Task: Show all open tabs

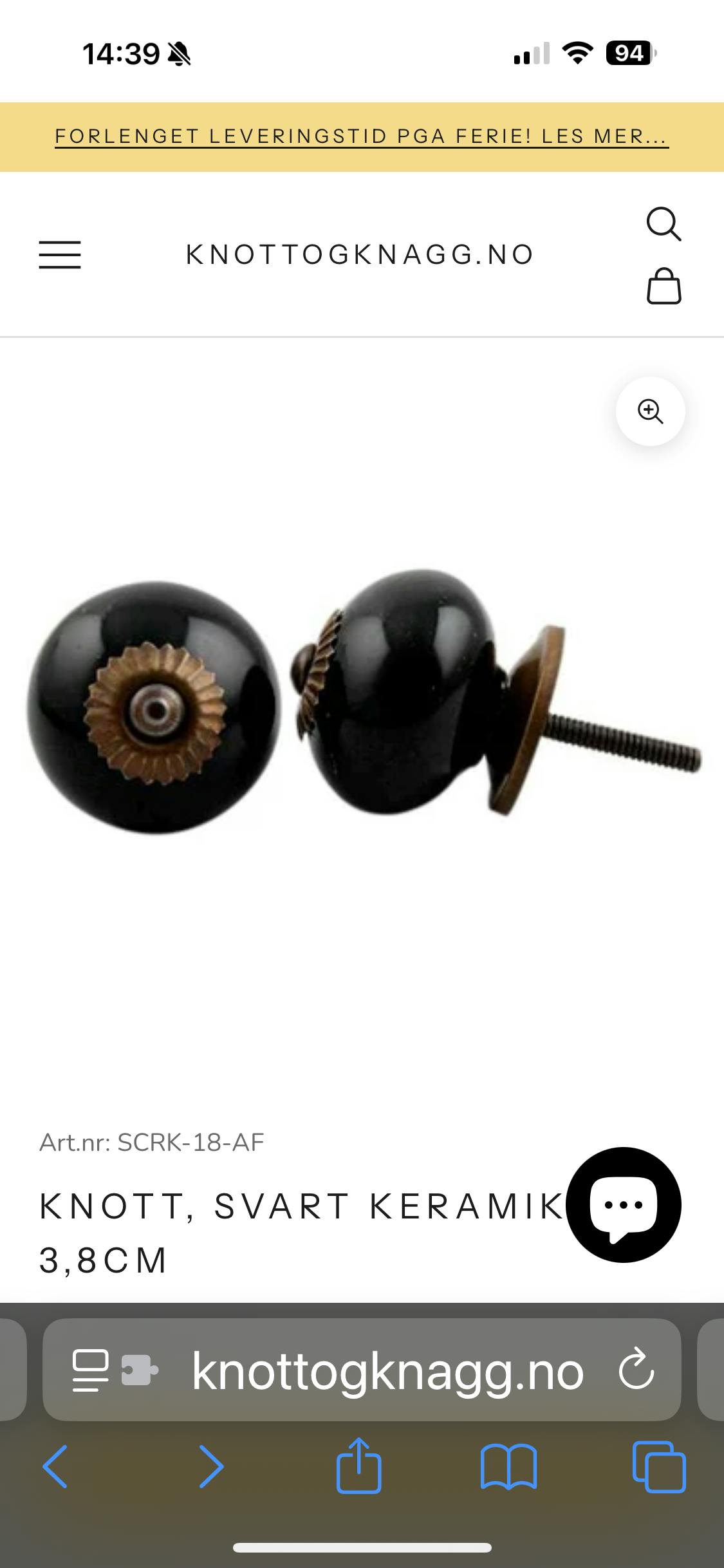Action: pyautogui.click(x=659, y=1467)
